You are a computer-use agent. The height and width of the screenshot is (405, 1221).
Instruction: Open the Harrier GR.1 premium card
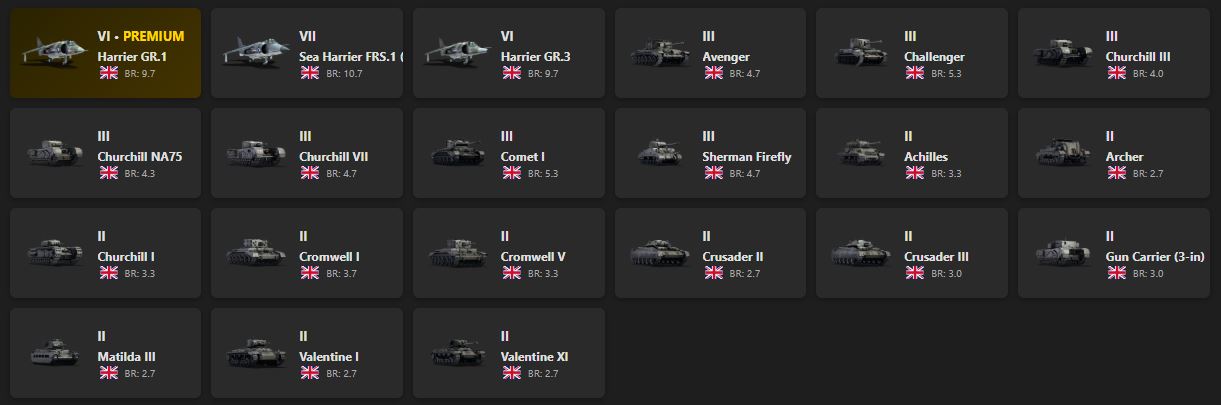(x=105, y=53)
